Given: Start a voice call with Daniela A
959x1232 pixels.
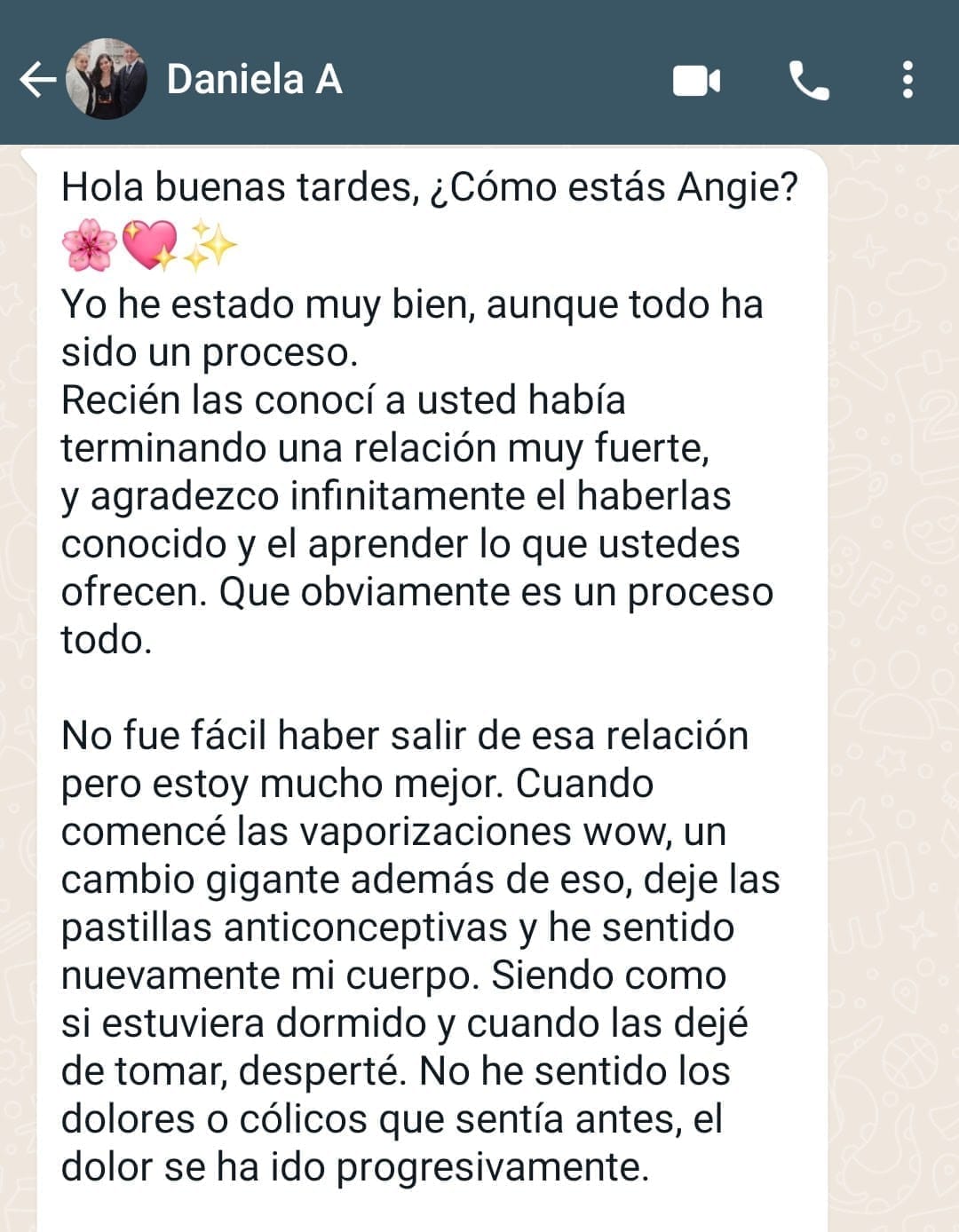Looking at the screenshot, I should [x=808, y=81].
